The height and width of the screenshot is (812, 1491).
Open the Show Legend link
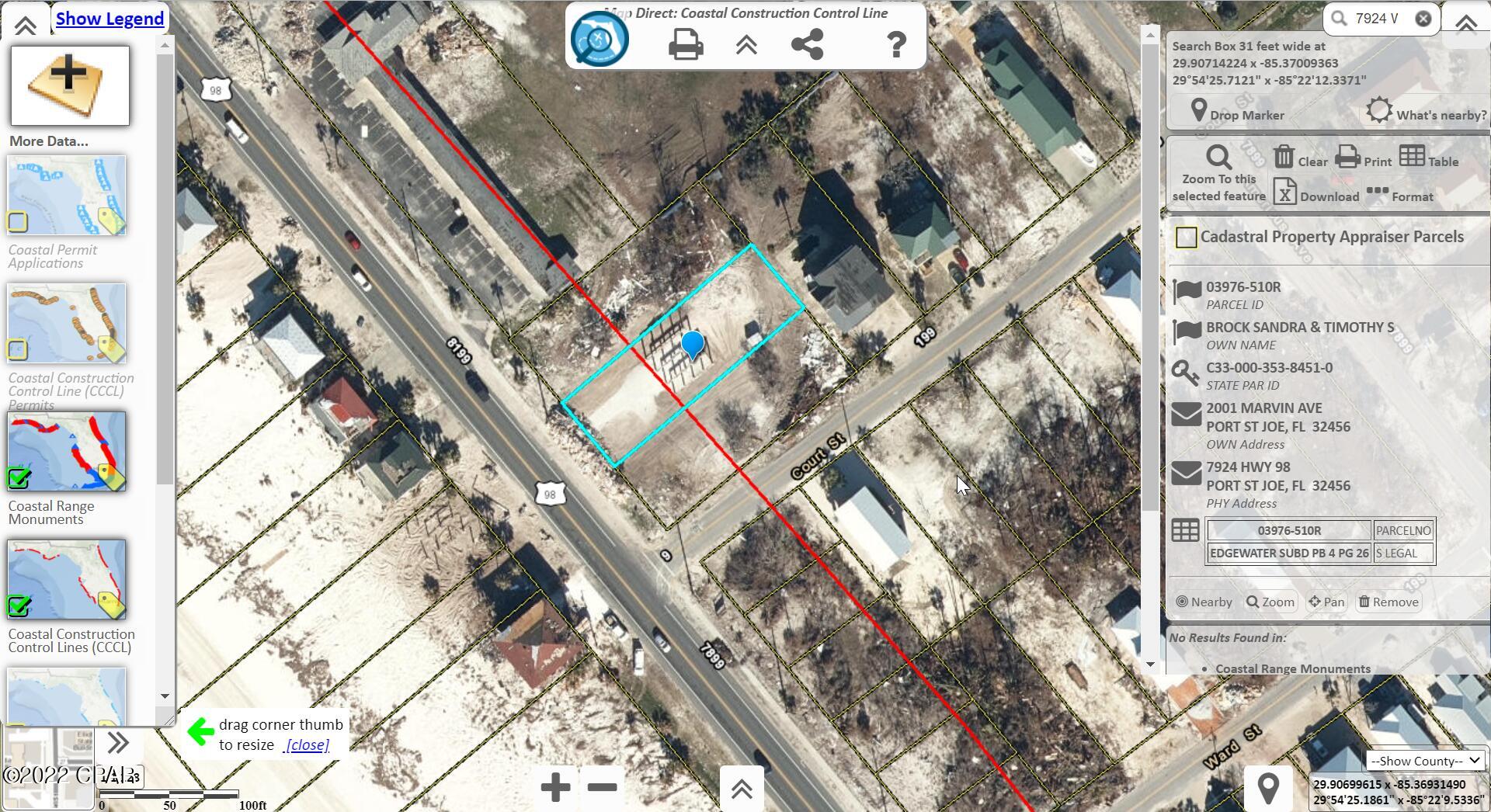[x=109, y=19]
